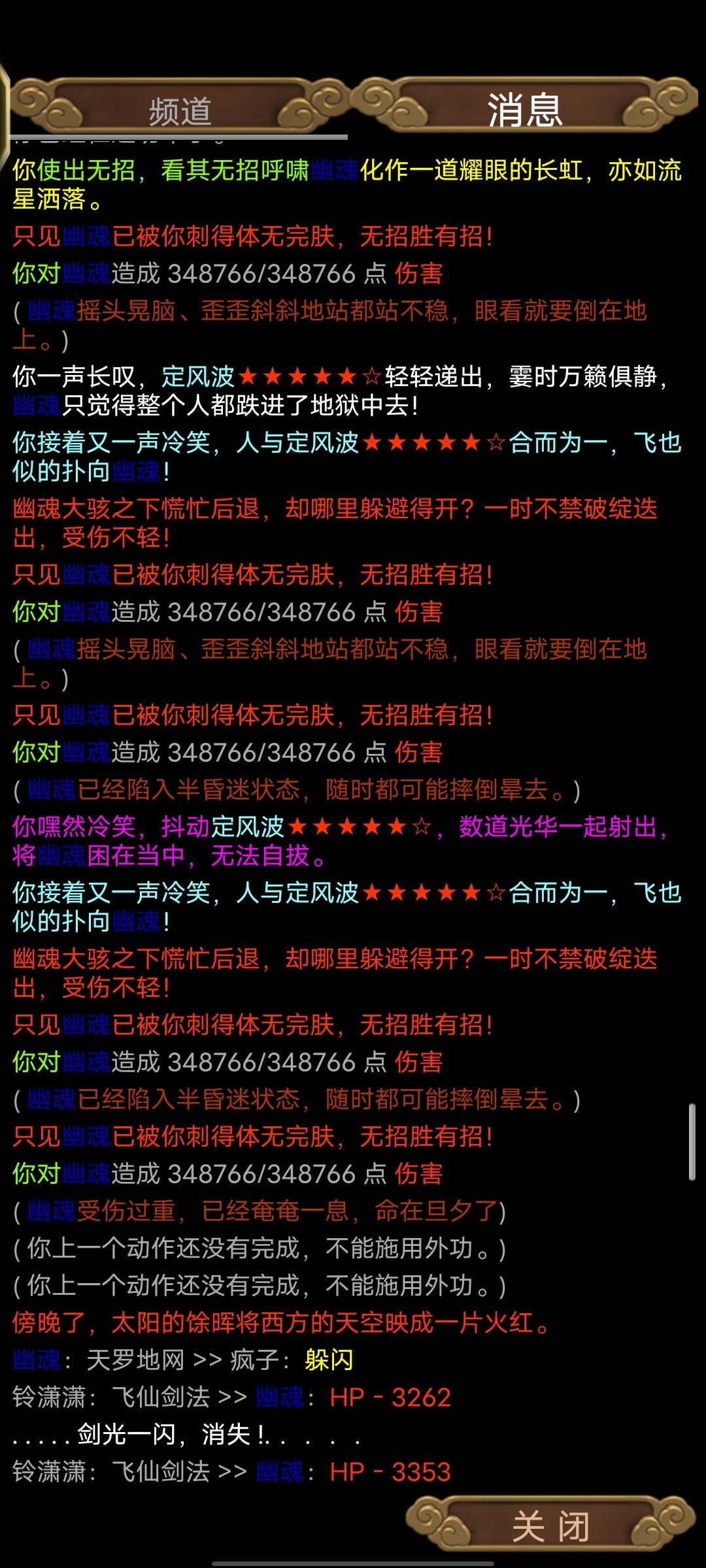The height and width of the screenshot is (1568, 706).
Task: Switch to the 频道 tab
Action: (180, 109)
